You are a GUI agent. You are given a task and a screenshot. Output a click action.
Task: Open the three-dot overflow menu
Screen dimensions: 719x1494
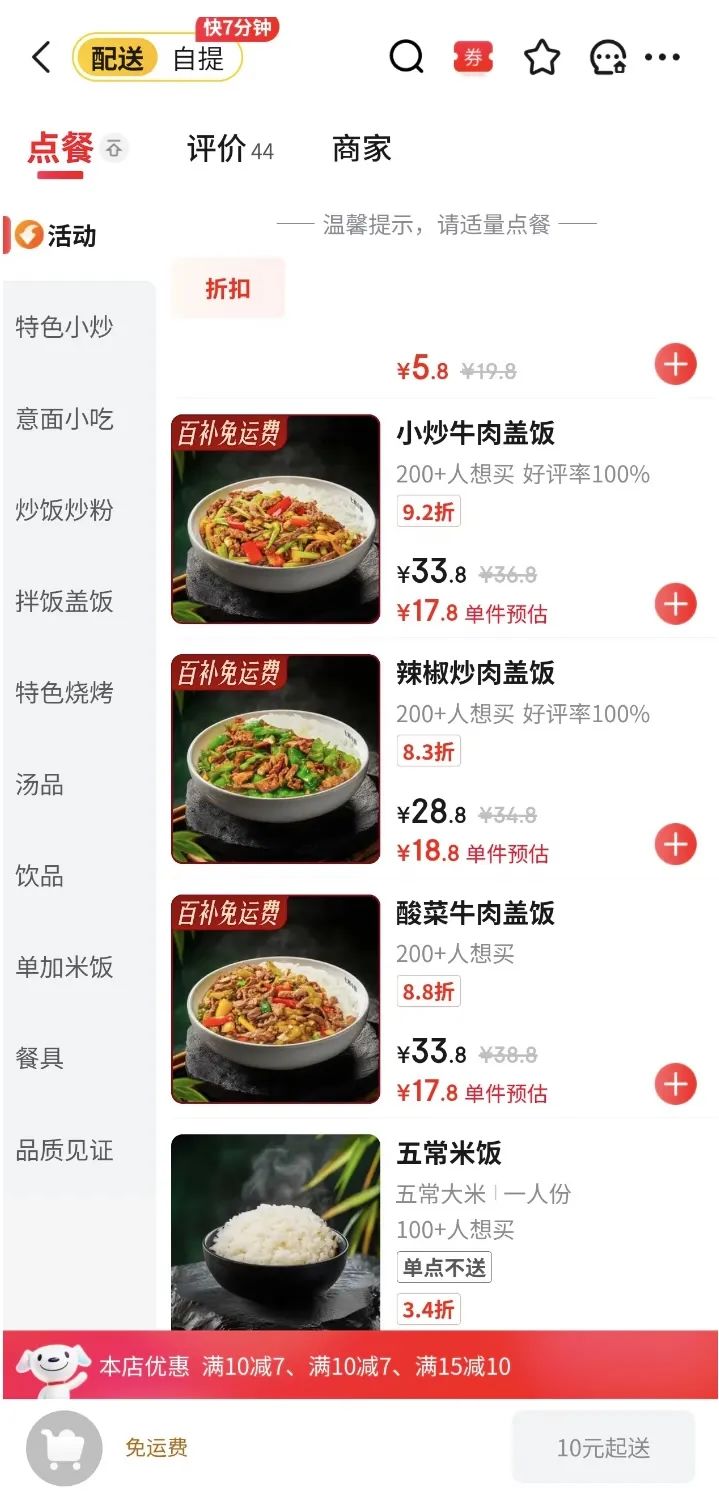662,58
